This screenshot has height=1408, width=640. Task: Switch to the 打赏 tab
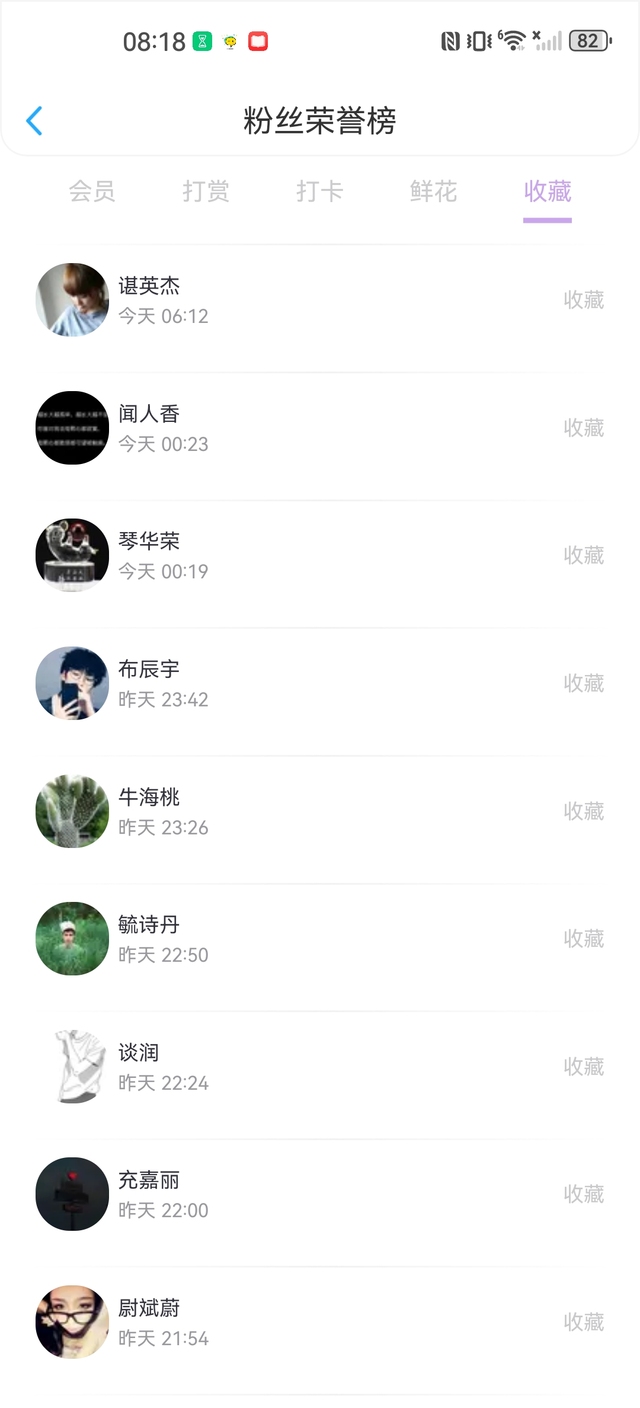pyautogui.click(x=206, y=191)
